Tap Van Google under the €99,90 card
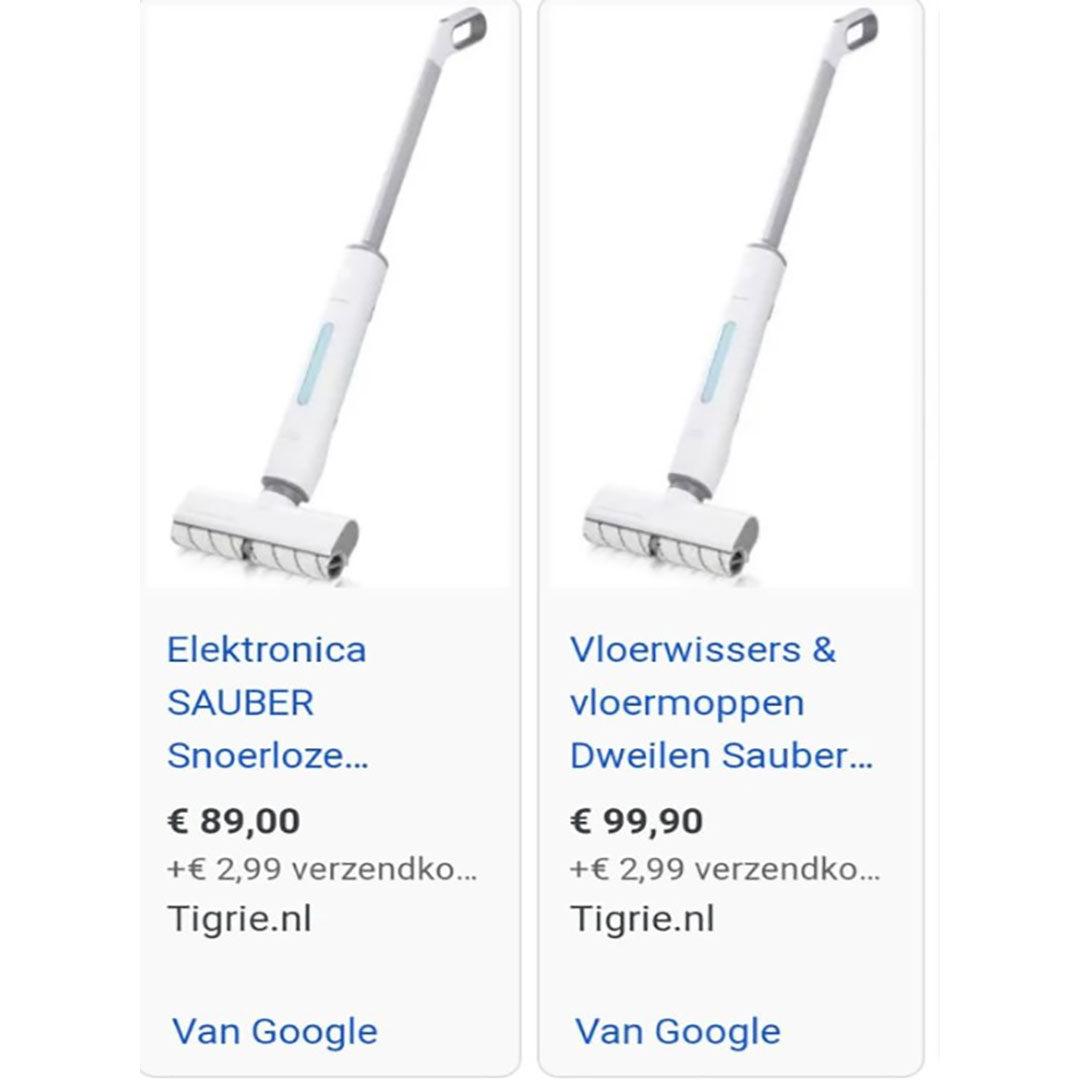This screenshot has height=1080, width=1080. 678,1031
